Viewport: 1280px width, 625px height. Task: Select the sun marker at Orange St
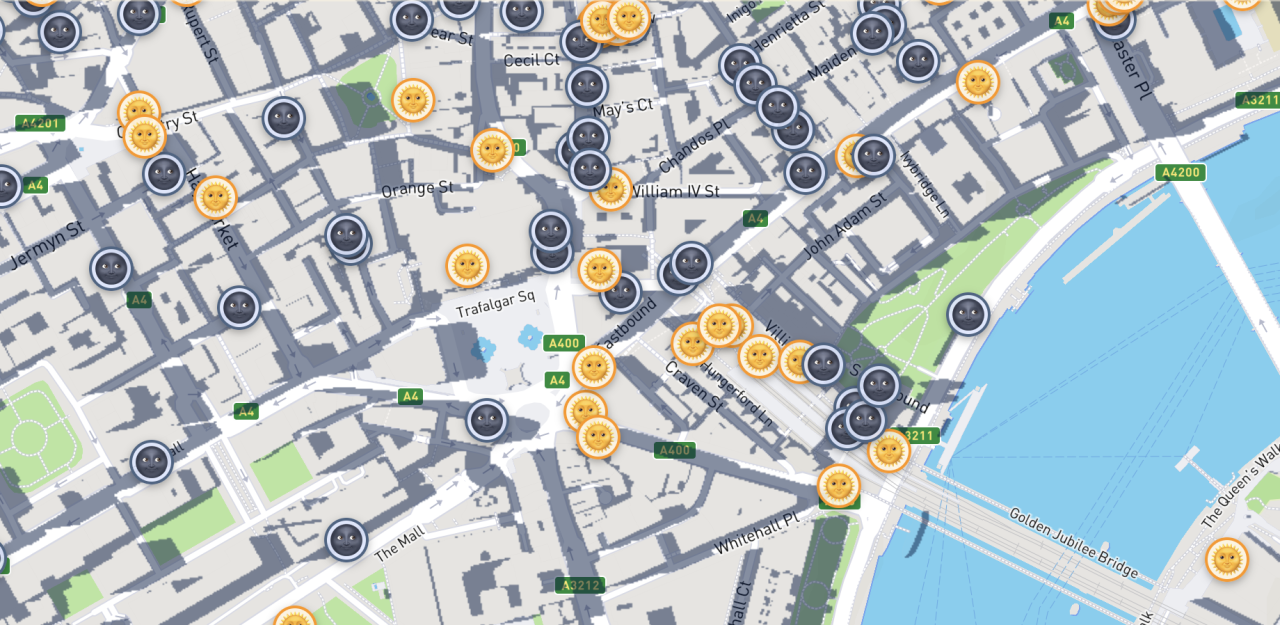coord(492,150)
